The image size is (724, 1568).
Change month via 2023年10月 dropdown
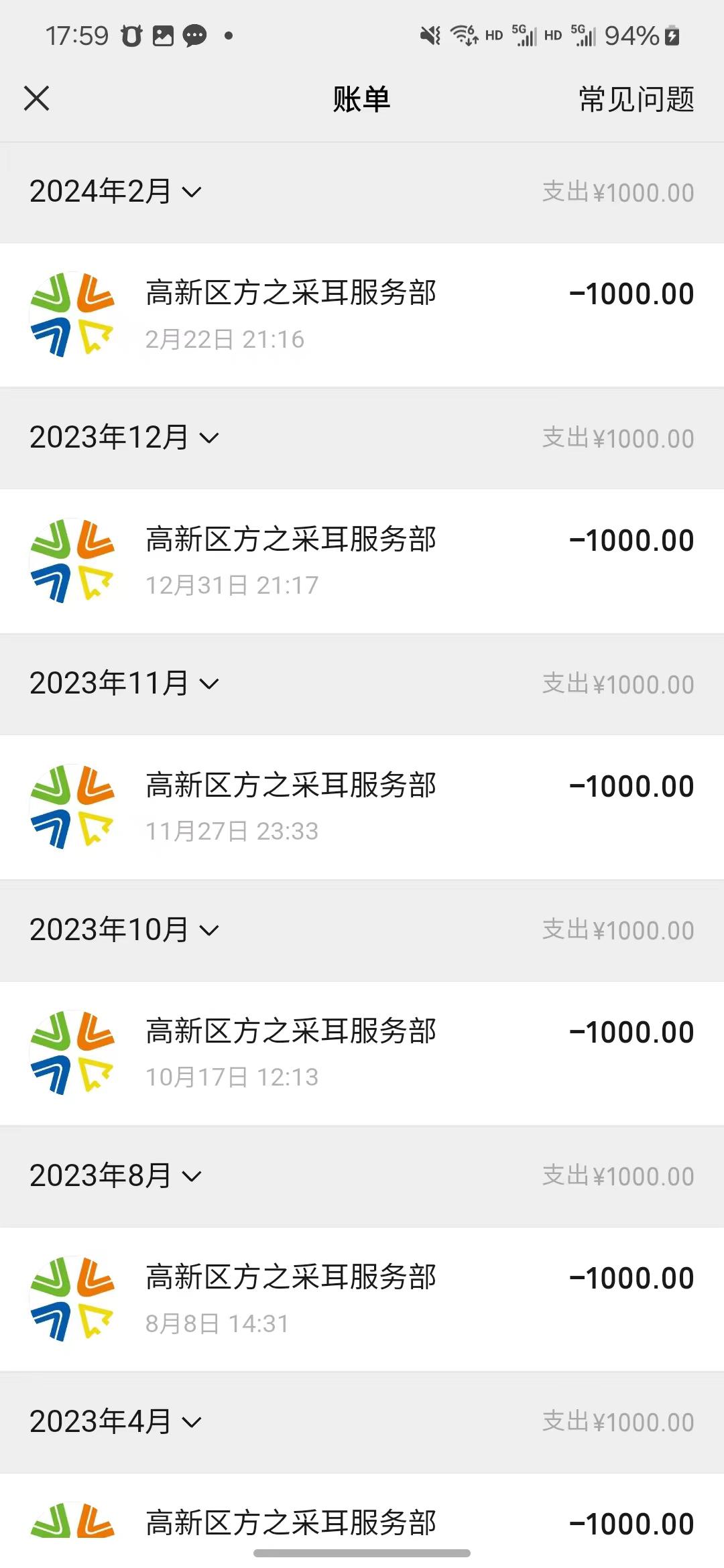point(124,929)
